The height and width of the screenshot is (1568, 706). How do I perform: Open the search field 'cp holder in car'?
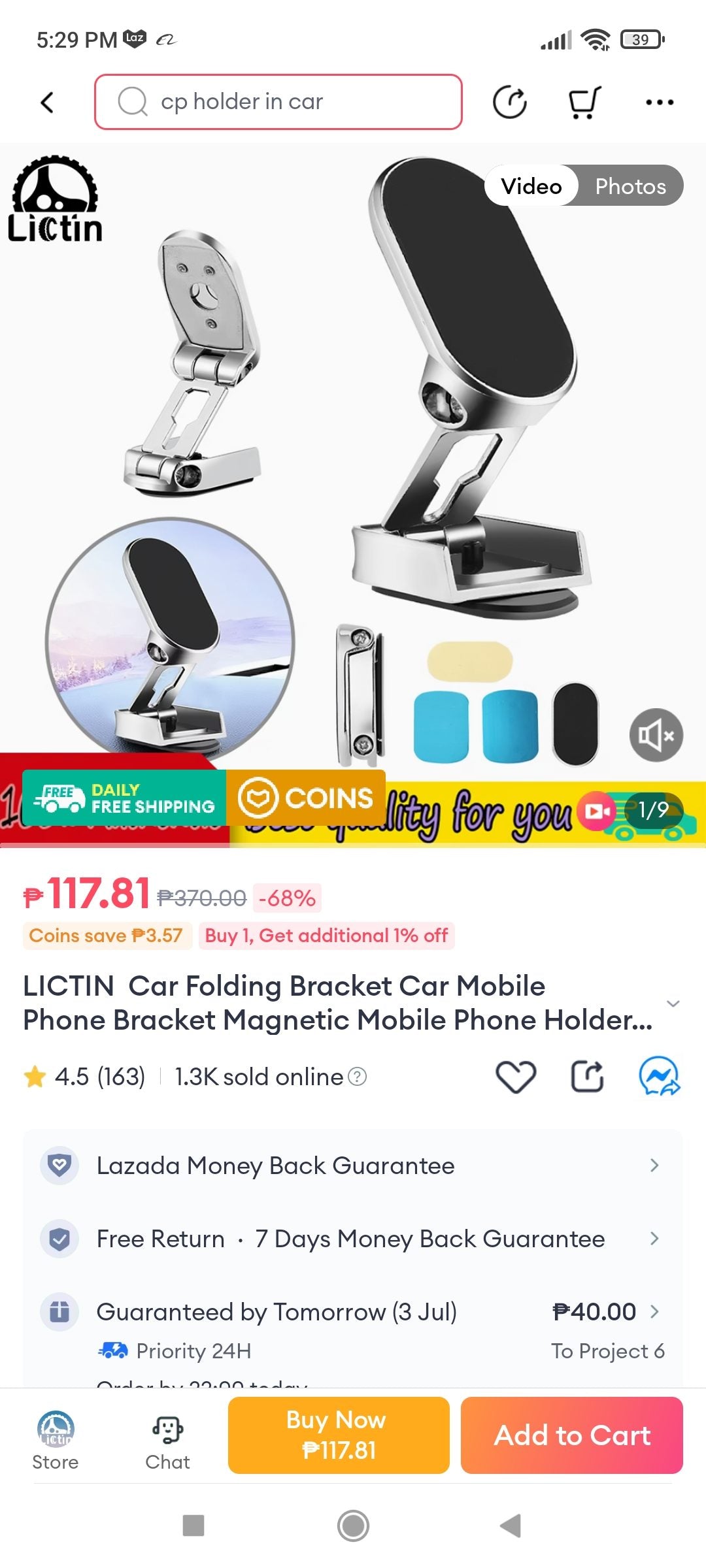click(x=278, y=102)
